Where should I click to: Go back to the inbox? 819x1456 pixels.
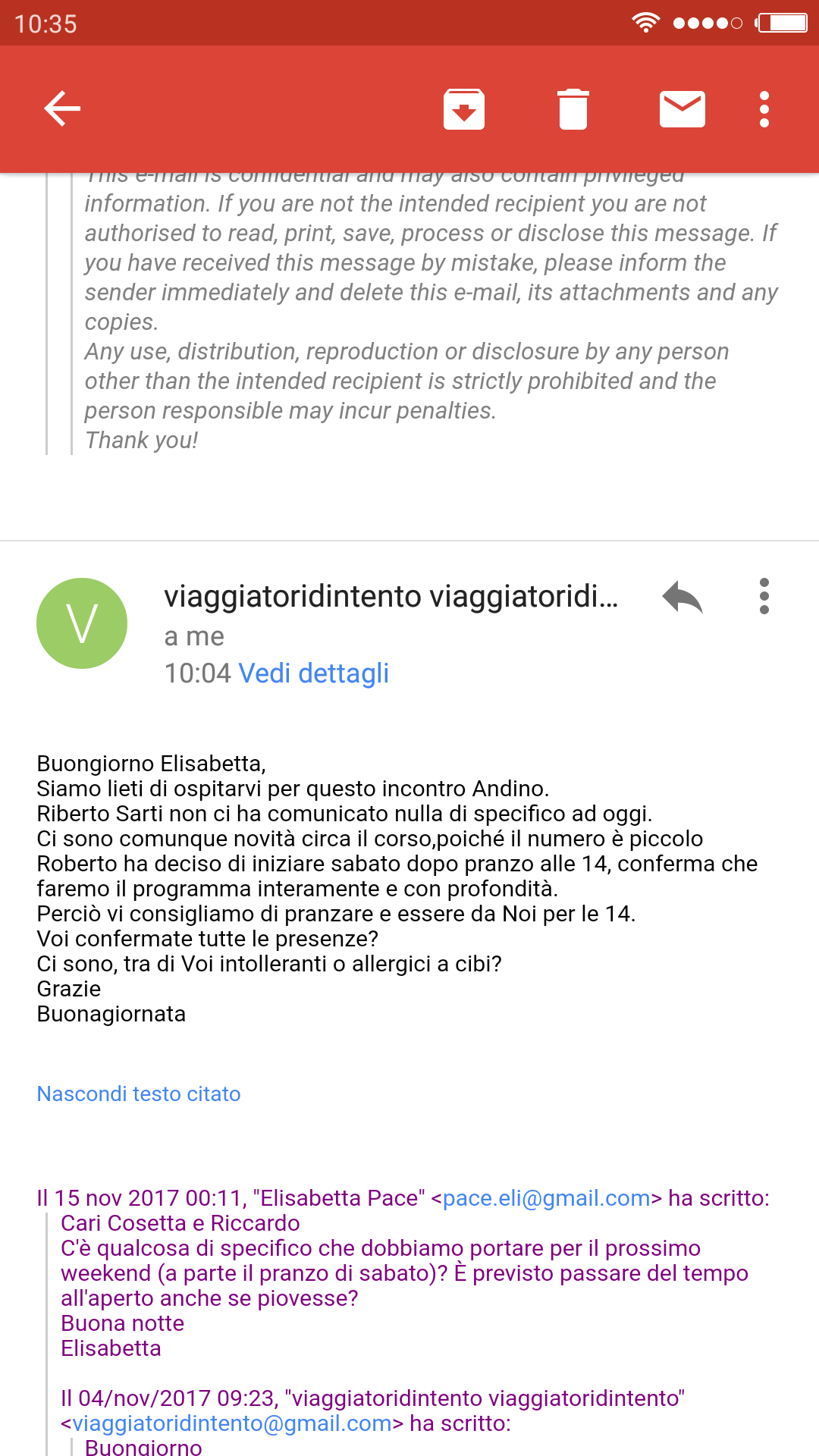[62, 108]
